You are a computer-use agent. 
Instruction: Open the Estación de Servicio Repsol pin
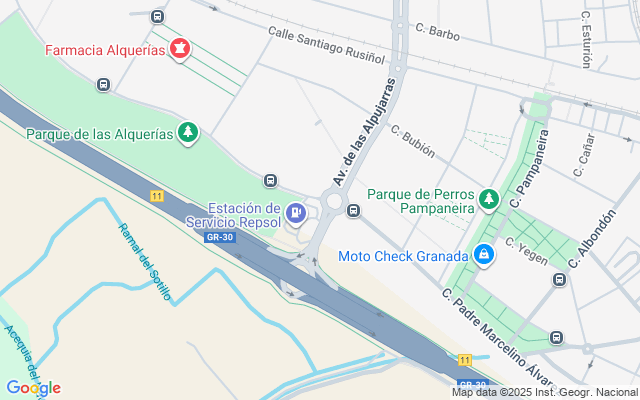point(296,213)
